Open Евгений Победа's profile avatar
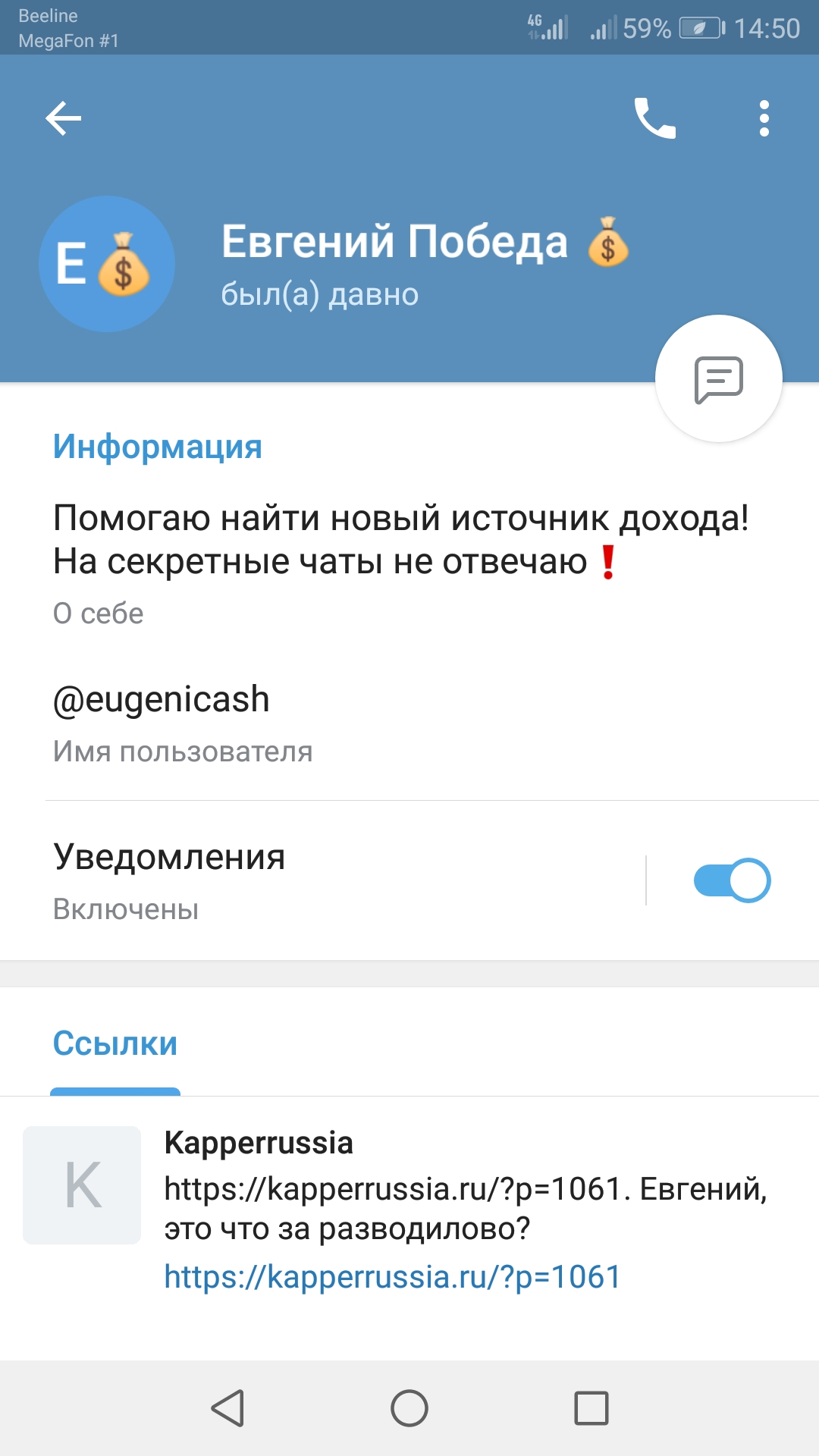Image resolution: width=819 pixels, height=1456 pixels. coord(107,264)
